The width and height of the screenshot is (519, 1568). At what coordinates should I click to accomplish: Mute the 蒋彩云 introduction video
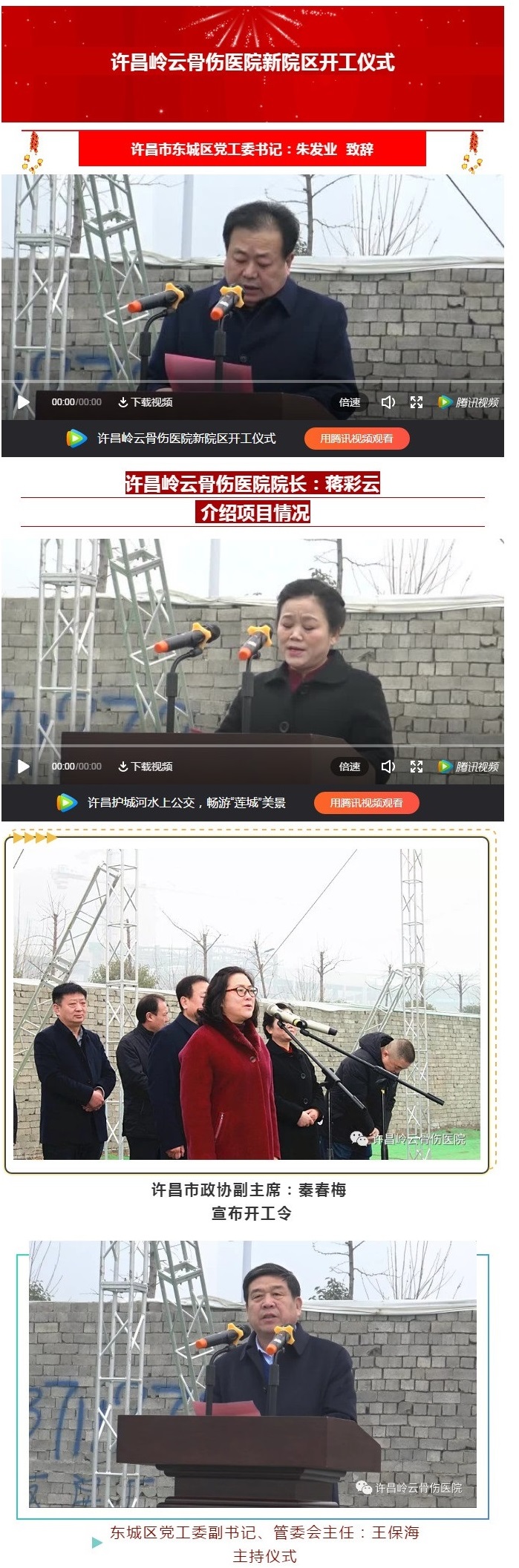(x=388, y=767)
